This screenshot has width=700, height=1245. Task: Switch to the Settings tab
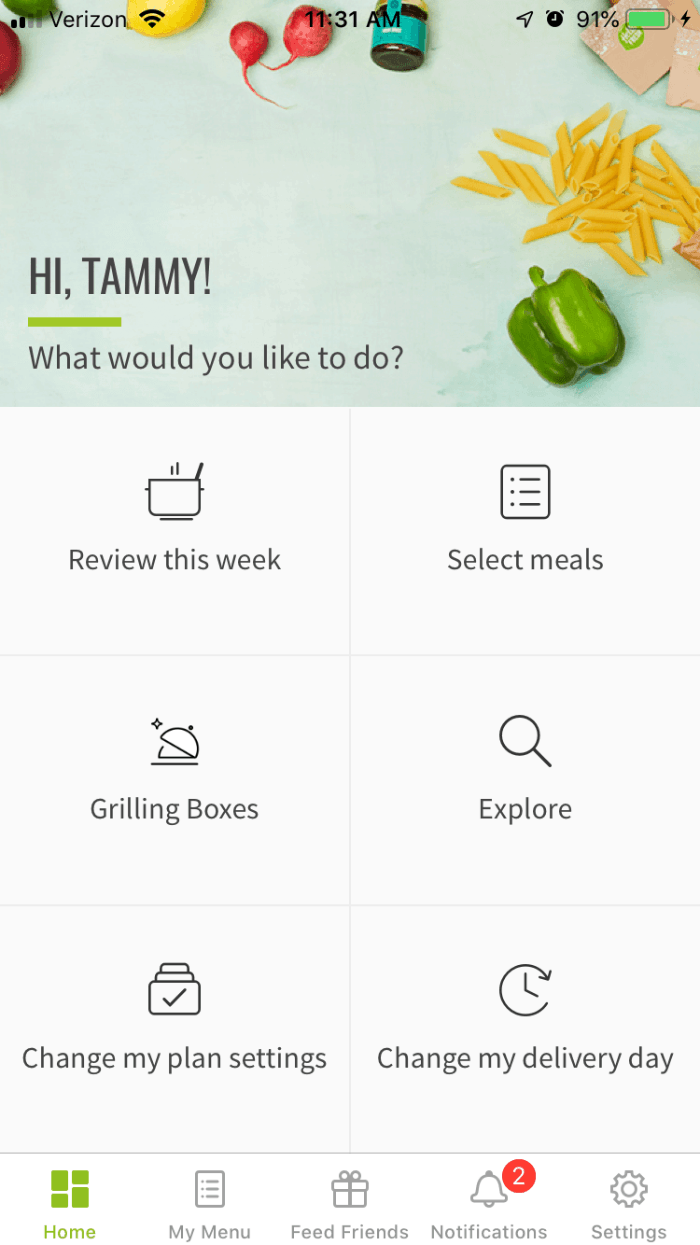pos(629,1203)
